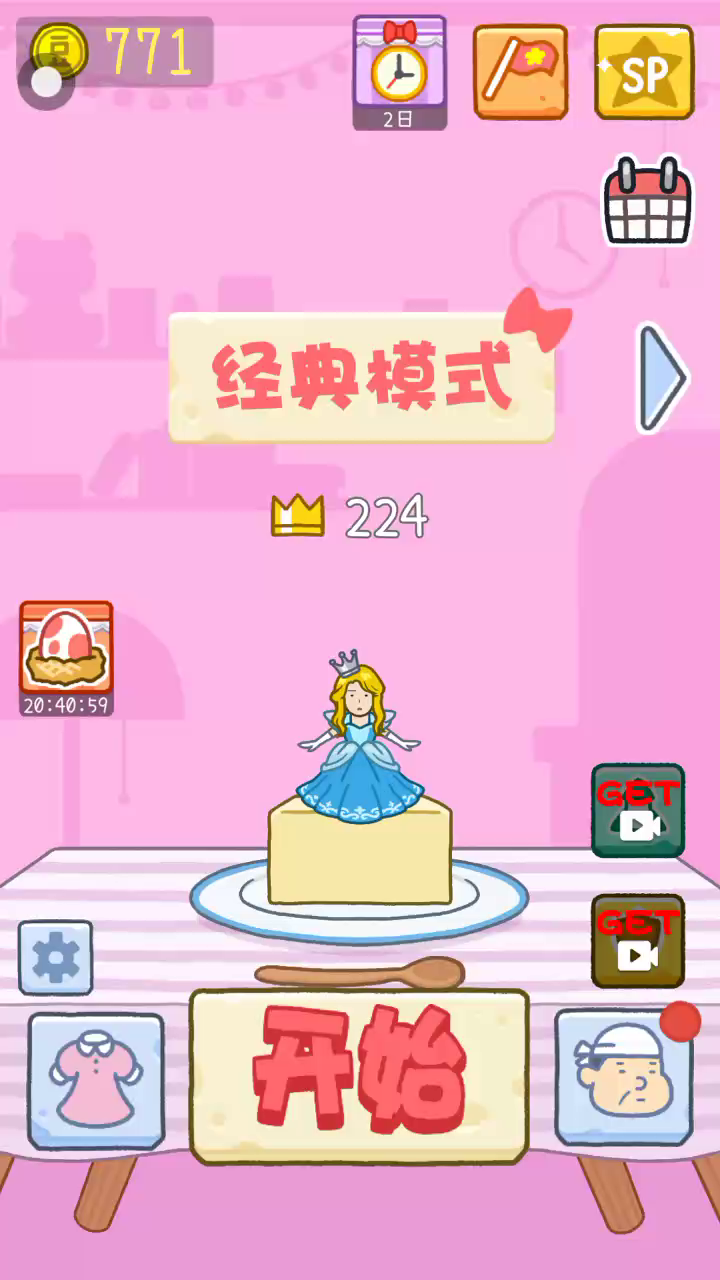Switch to the next game mode arrow
720x1280 pixels.
(662, 377)
